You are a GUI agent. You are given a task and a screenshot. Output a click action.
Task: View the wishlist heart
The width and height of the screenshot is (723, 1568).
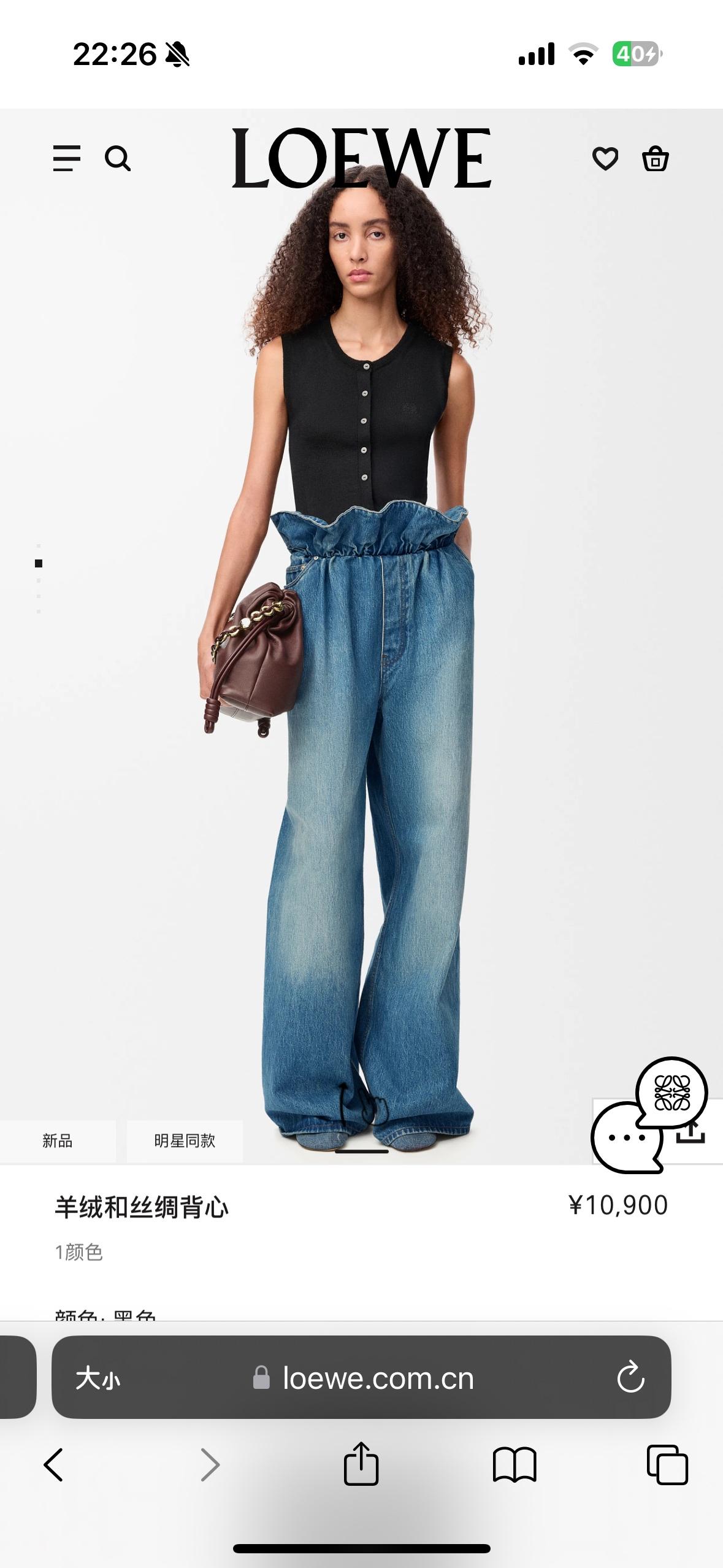coord(605,159)
